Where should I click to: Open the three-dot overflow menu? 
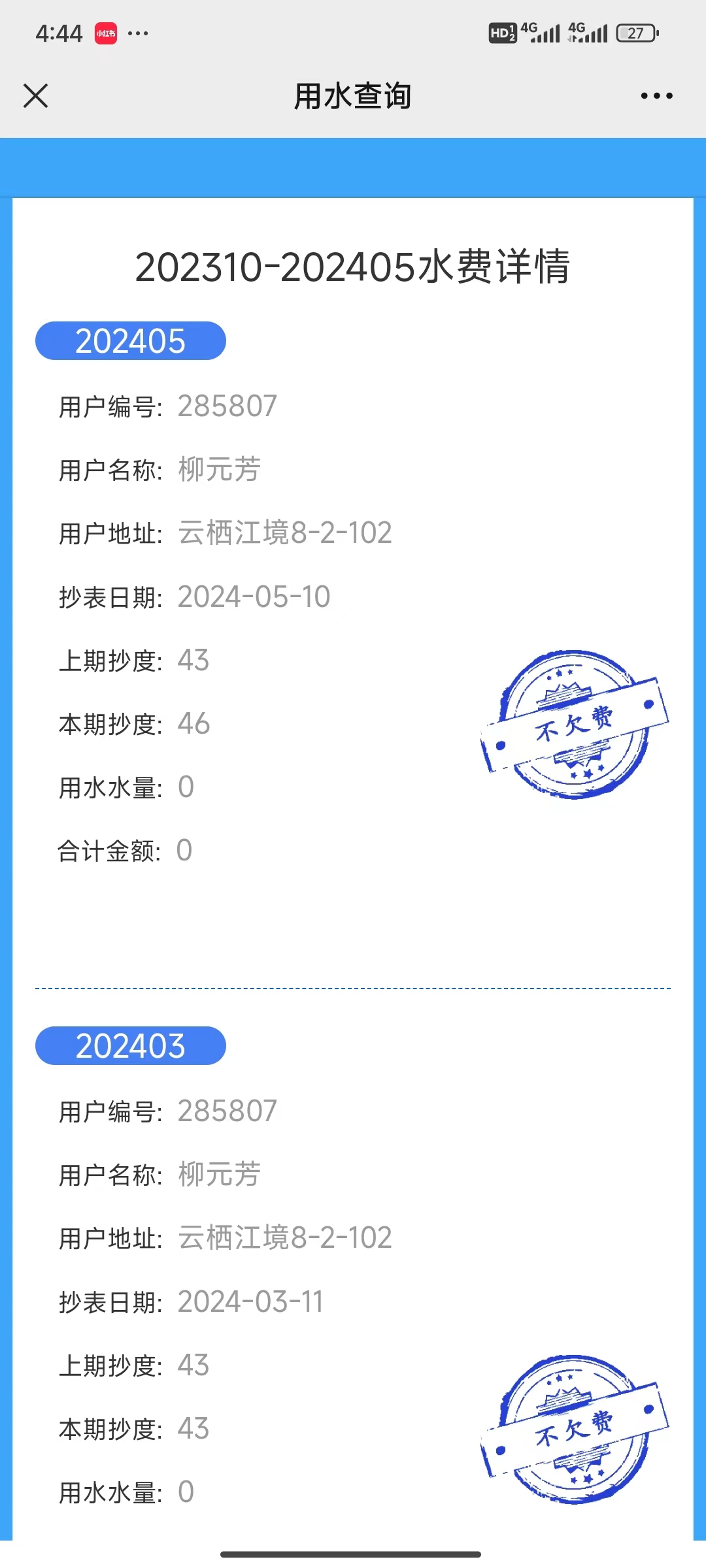(x=656, y=96)
